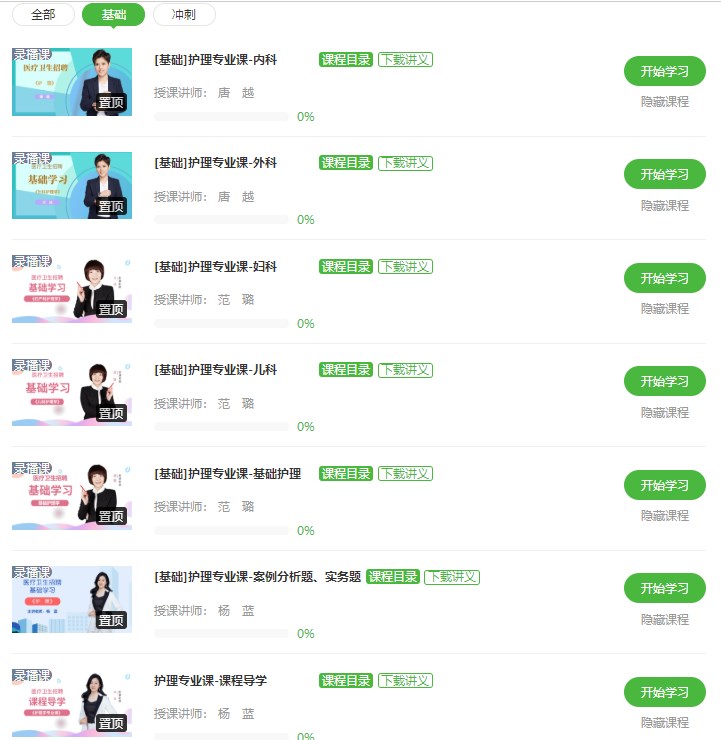Download 讲义 for 护理专业课-妇科
This screenshot has width=721, height=740.
click(405, 267)
